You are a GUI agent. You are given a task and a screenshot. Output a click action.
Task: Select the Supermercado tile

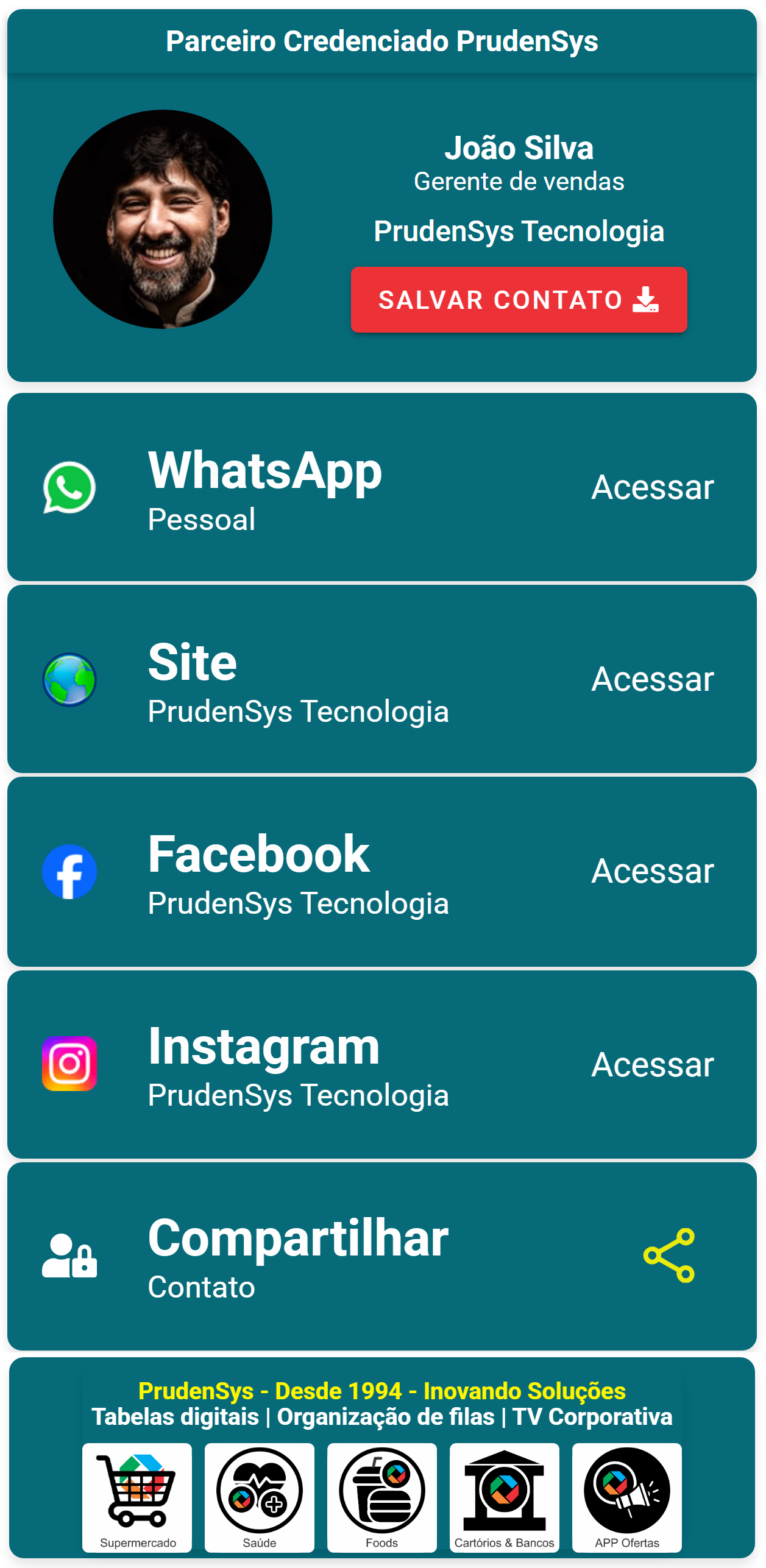[x=137, y=1497]
